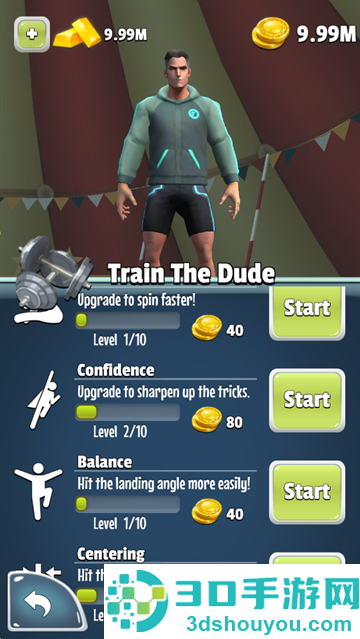Go back with the return arrow button
360x639 pixels.
44,602
